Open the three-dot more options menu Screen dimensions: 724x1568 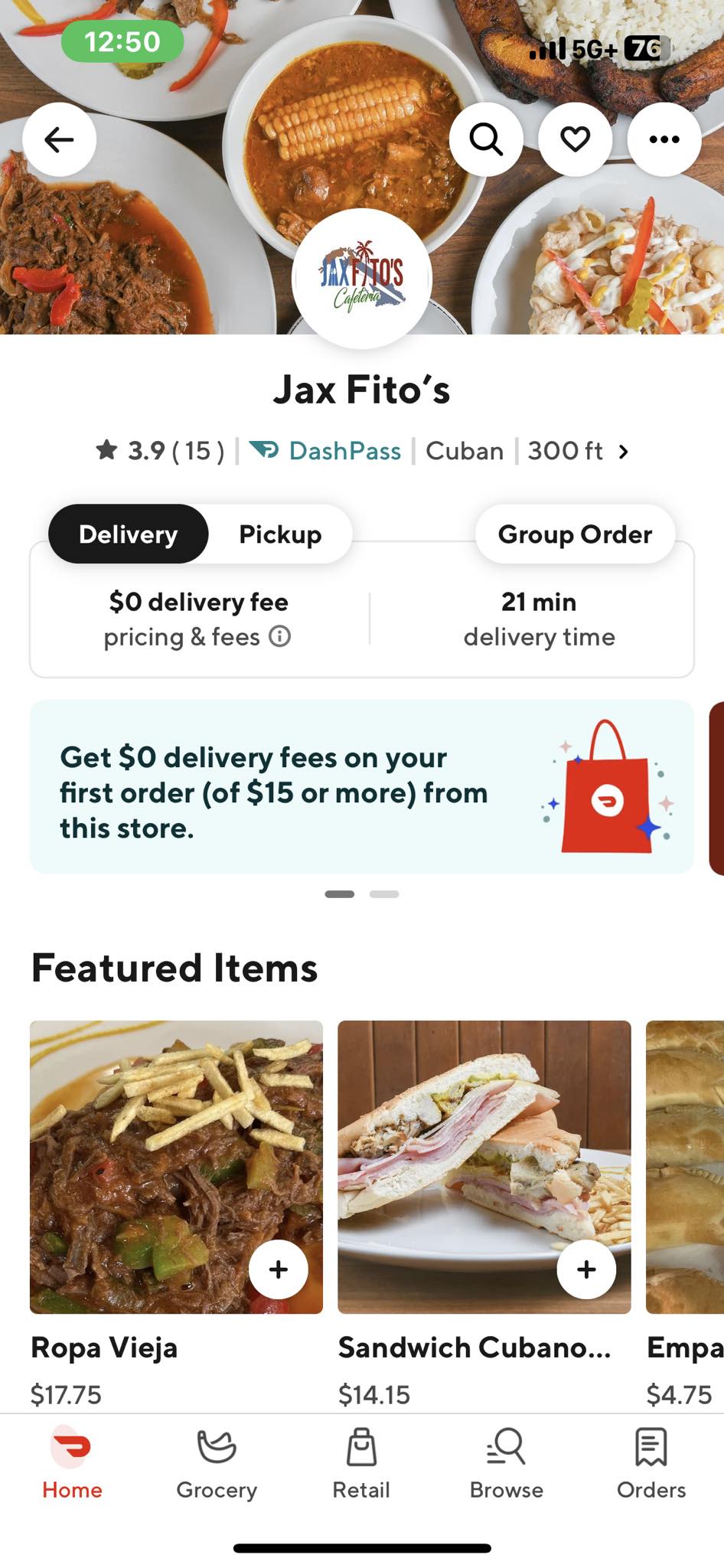664,139
